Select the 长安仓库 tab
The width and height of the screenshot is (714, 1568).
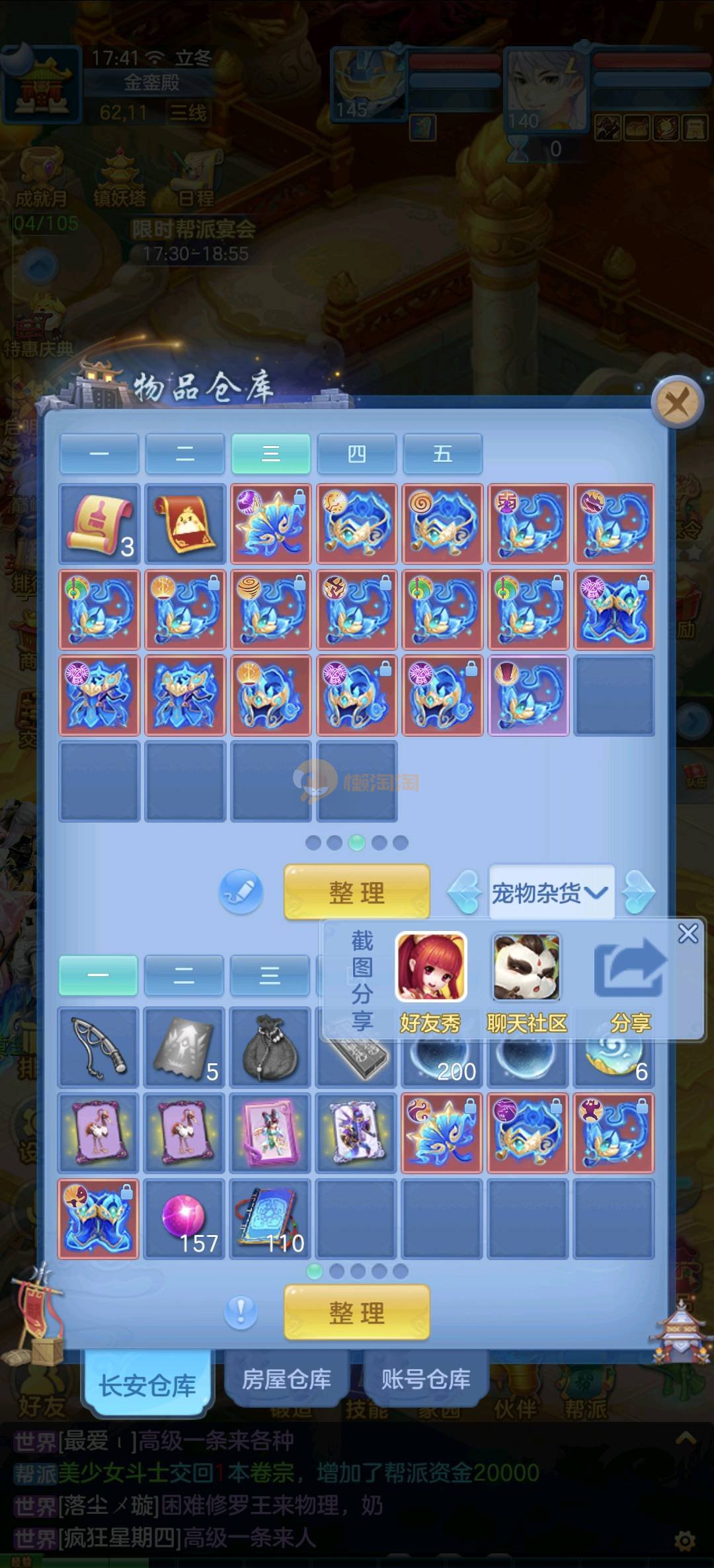click(147, 1384)
